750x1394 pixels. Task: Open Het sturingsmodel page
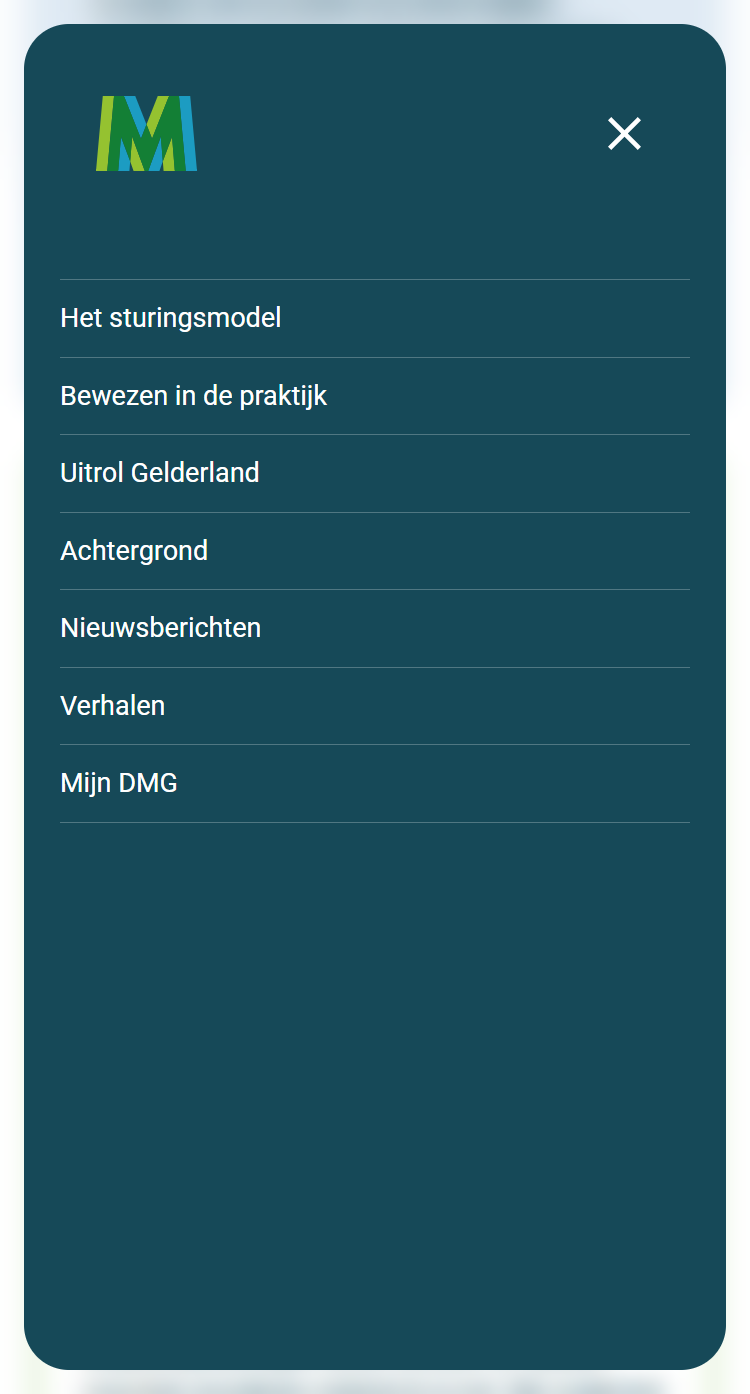[171, 318]
